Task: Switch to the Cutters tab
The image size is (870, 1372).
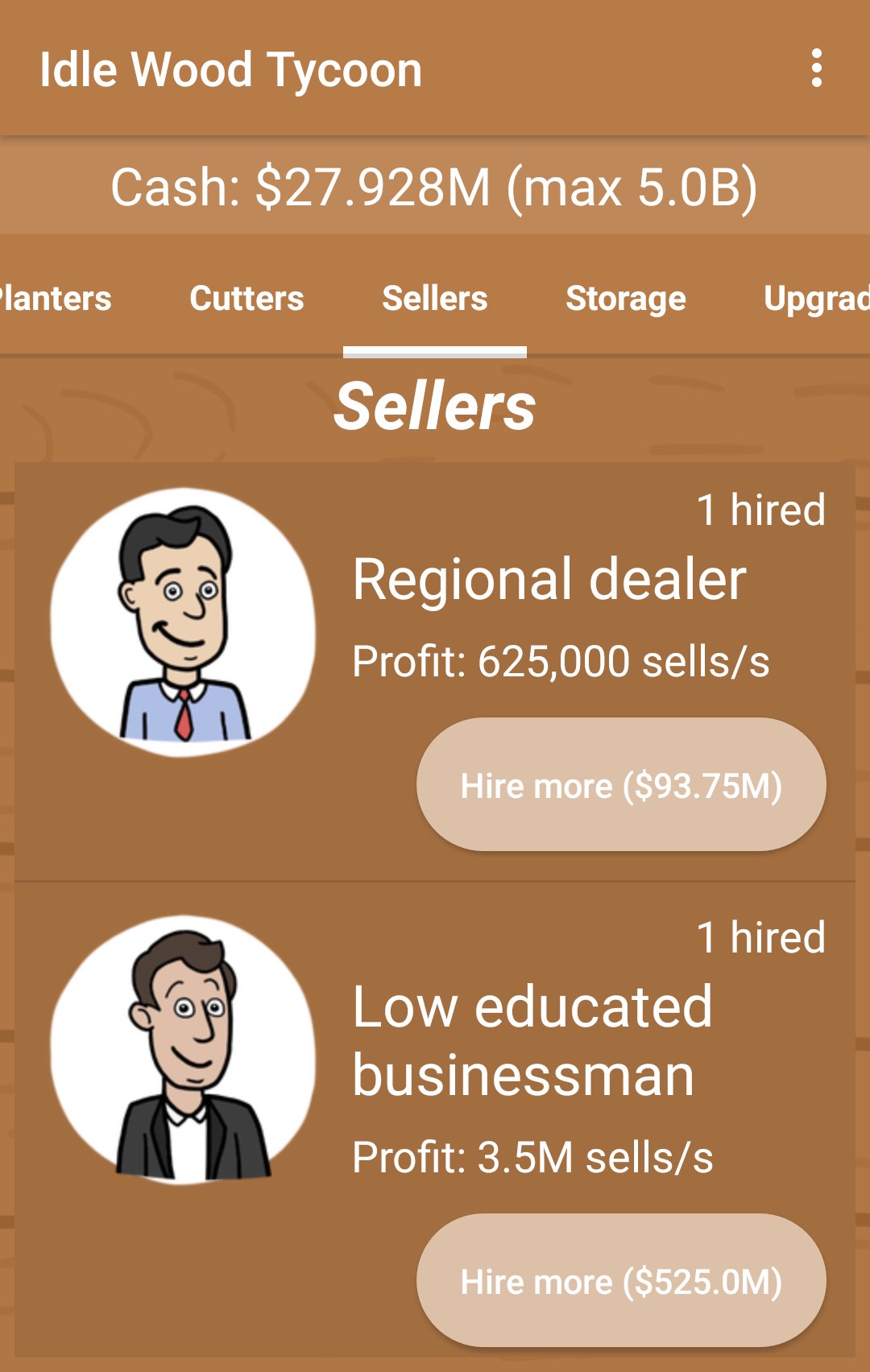Action: coord(247,298)
